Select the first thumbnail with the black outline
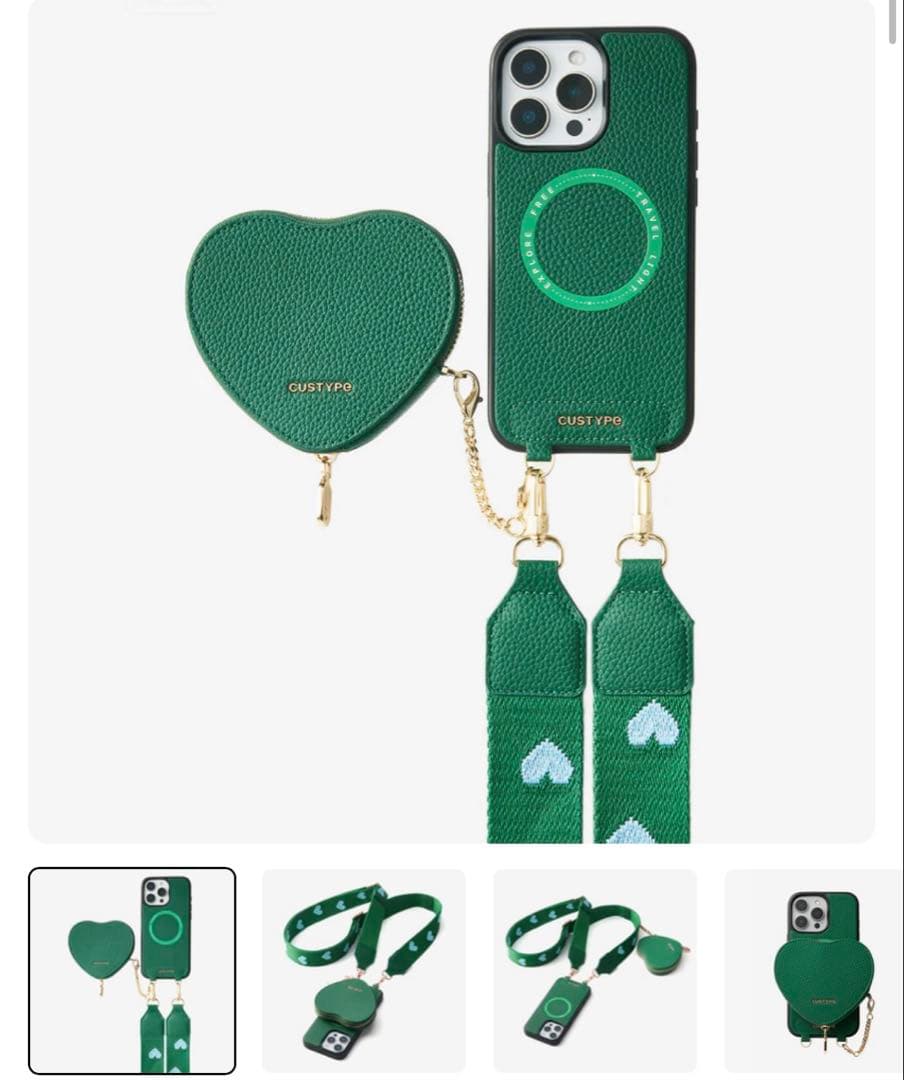 [x=132, y=970]
